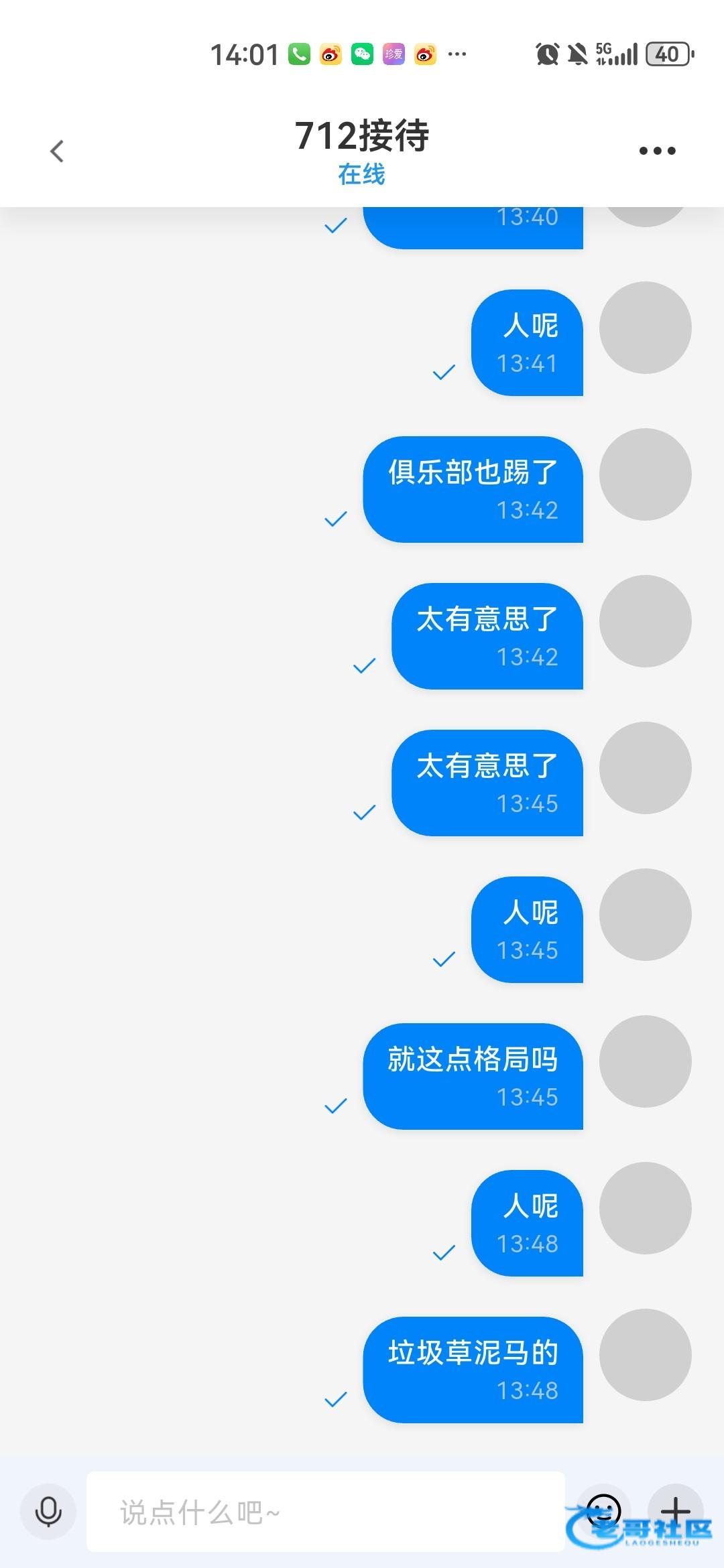The height and width of the screenshot is (1568, 724).
Task: Open the three-dot overflow menu
Action: pos(657,151)
